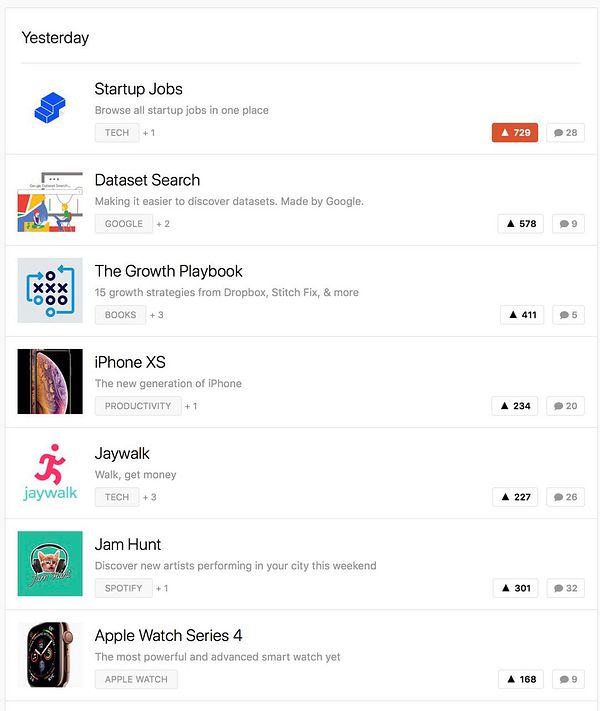Screen dimensions: 600x711
Task: View the 32 comments on Jam Hunt
Action: click(565, 588)
